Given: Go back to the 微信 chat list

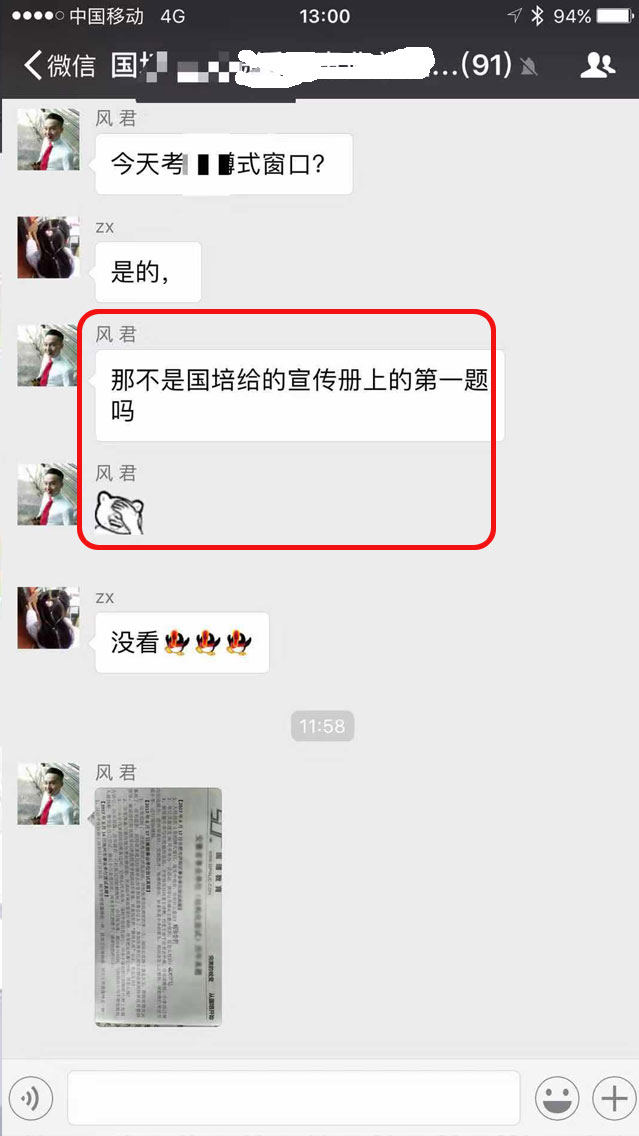Looking at the screenshot, I should 60,66.
